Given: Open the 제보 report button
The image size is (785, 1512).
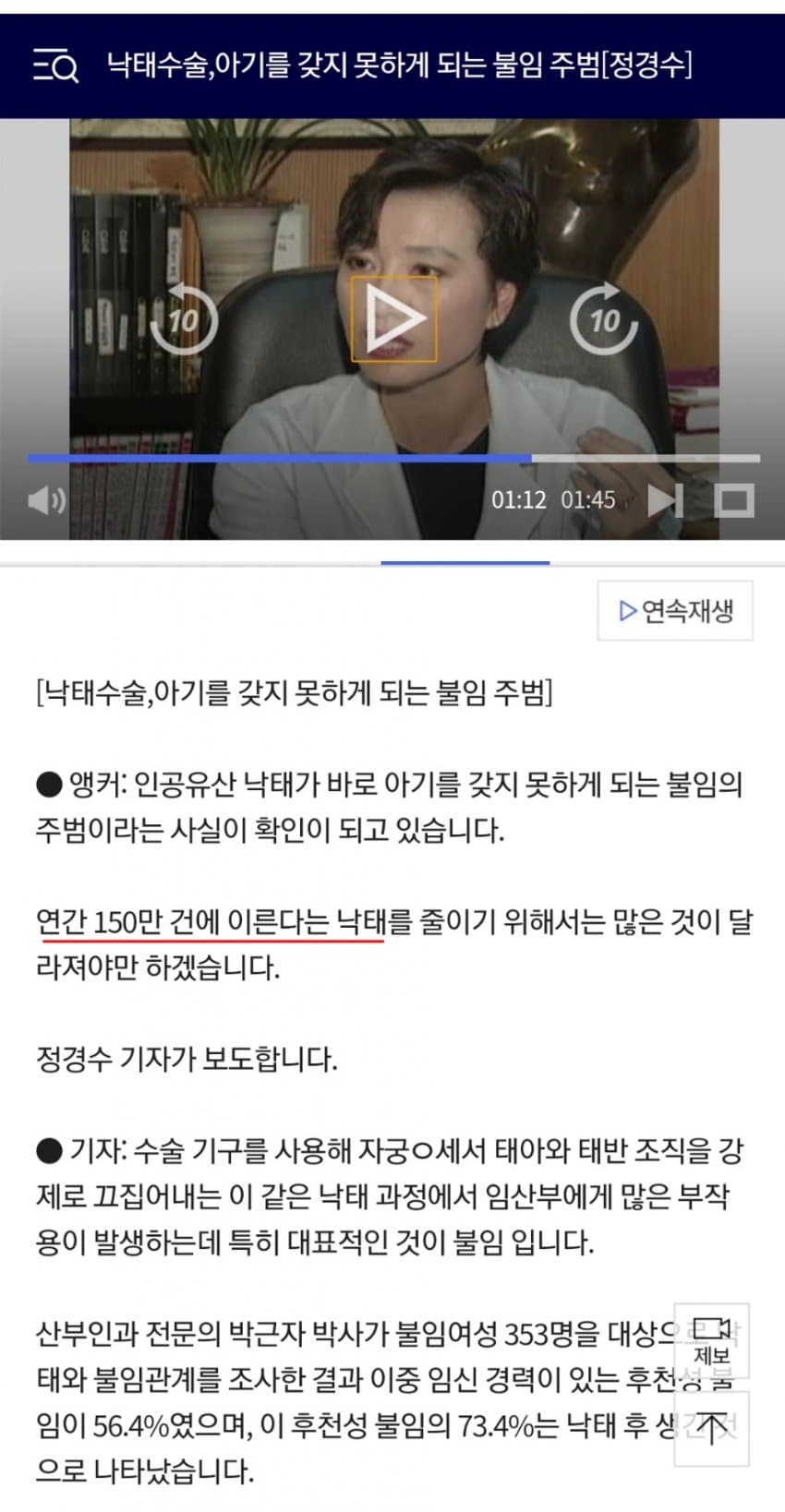Looking at the screenshot, I should coord(711,1341).
